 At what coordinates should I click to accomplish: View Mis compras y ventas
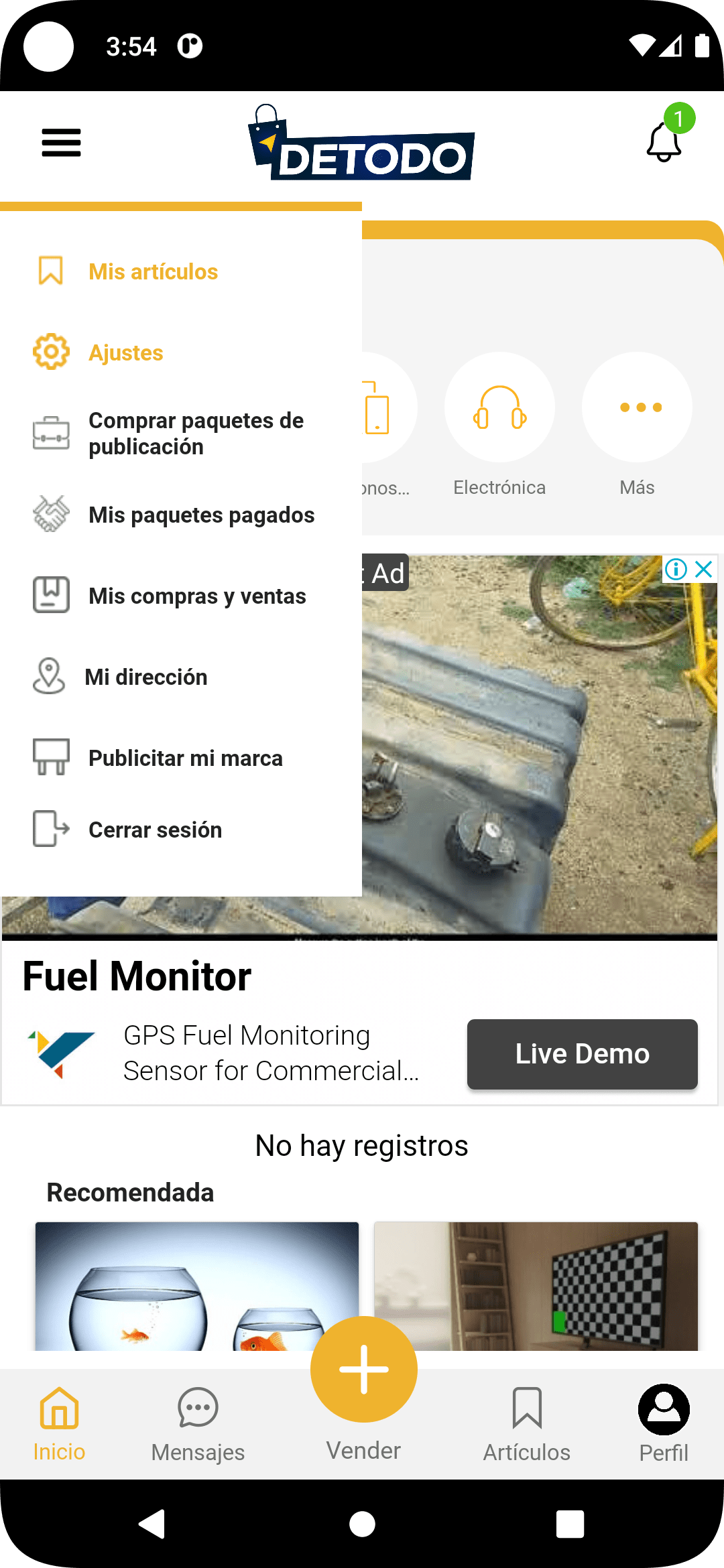(197, 596)
